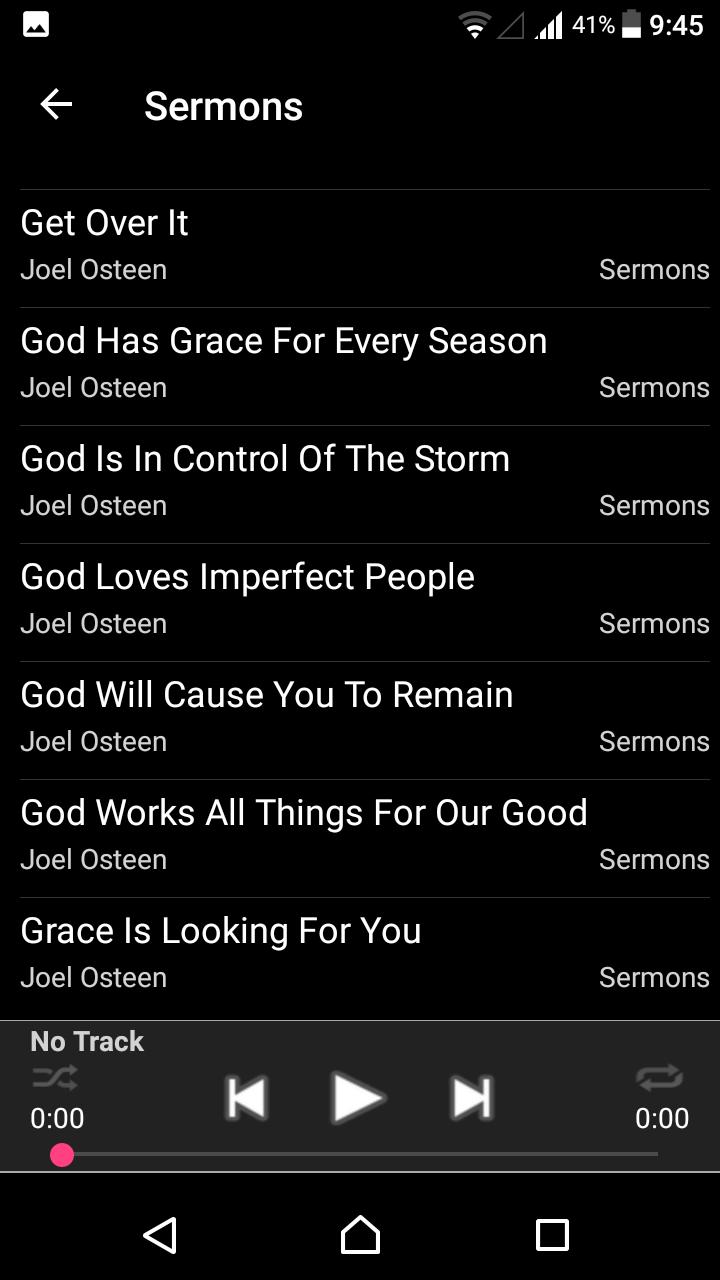Select God Works All Things For Our Good

[365, 838]
